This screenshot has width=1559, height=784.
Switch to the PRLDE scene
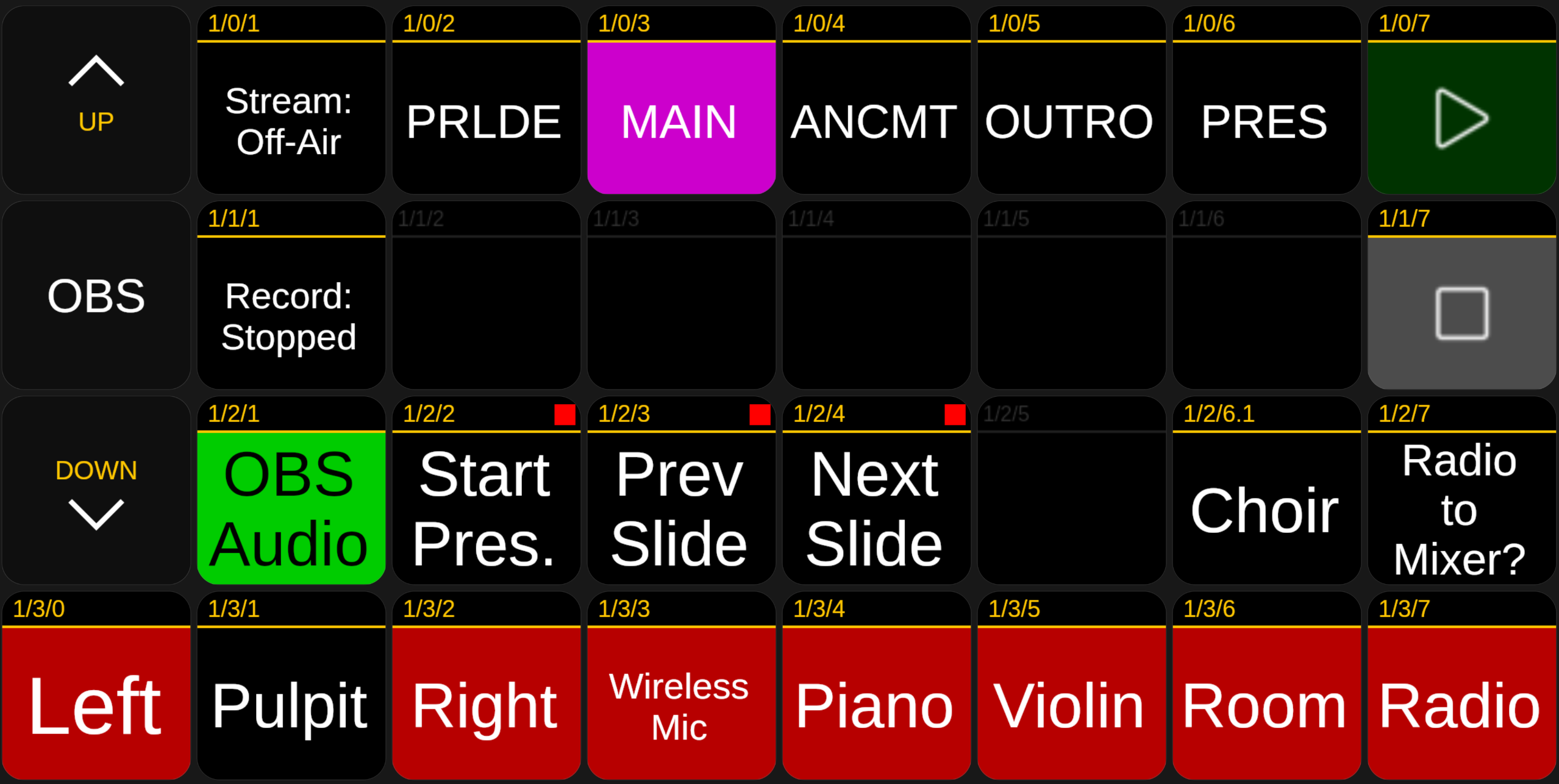(x=486, y=119)
